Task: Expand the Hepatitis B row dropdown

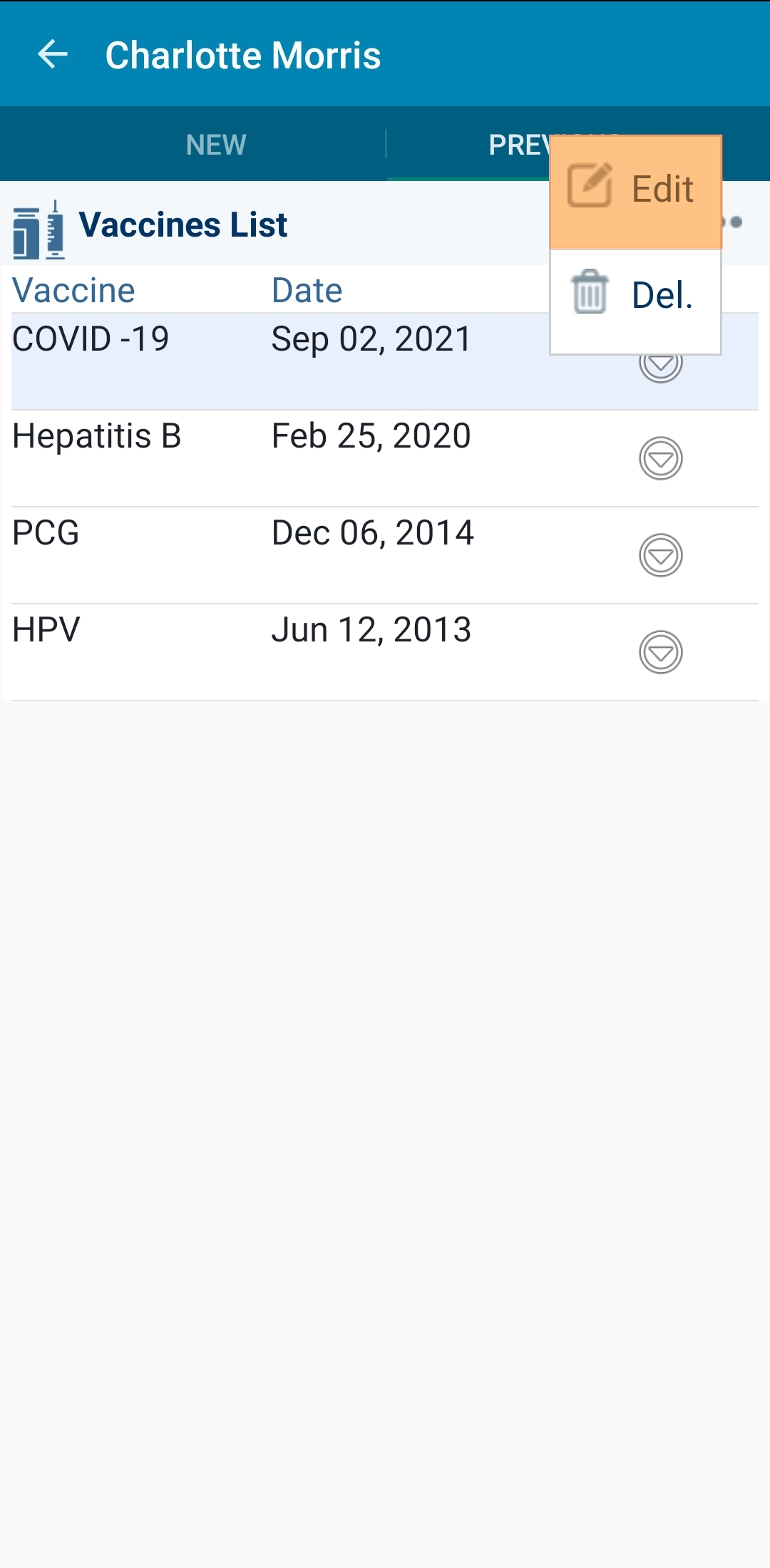Action: (x=661, y=458)
